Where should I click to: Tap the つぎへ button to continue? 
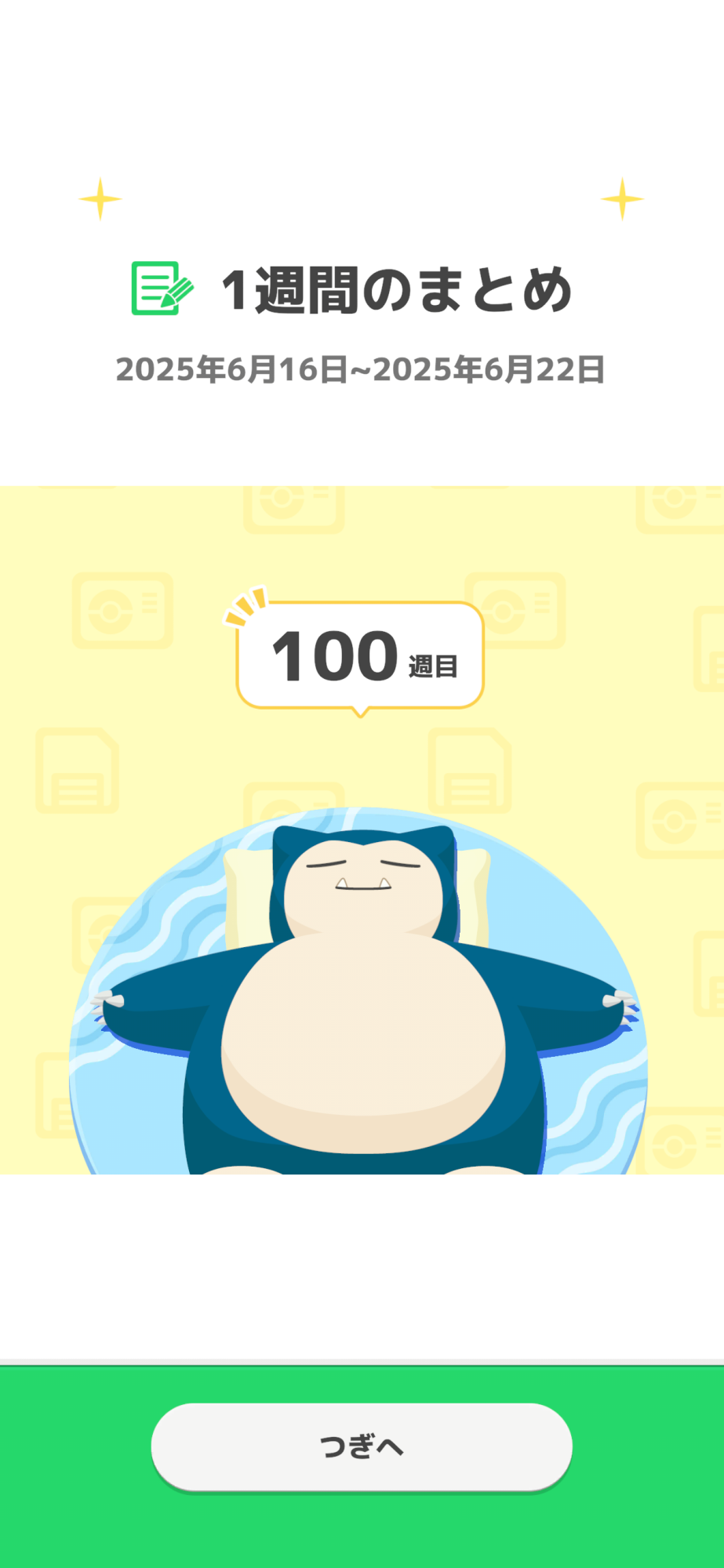point(362,1446)
